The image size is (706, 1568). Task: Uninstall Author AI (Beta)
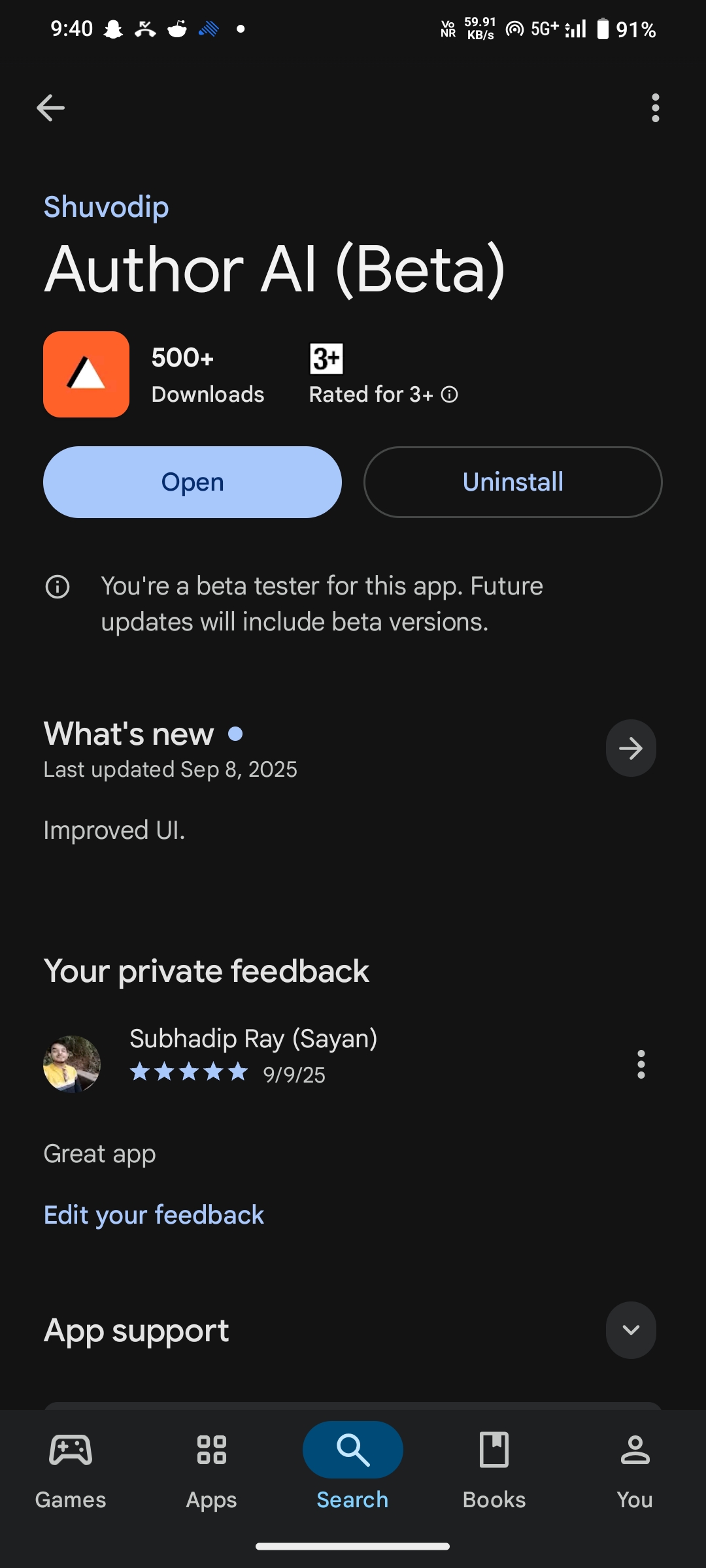coord(513,482)
